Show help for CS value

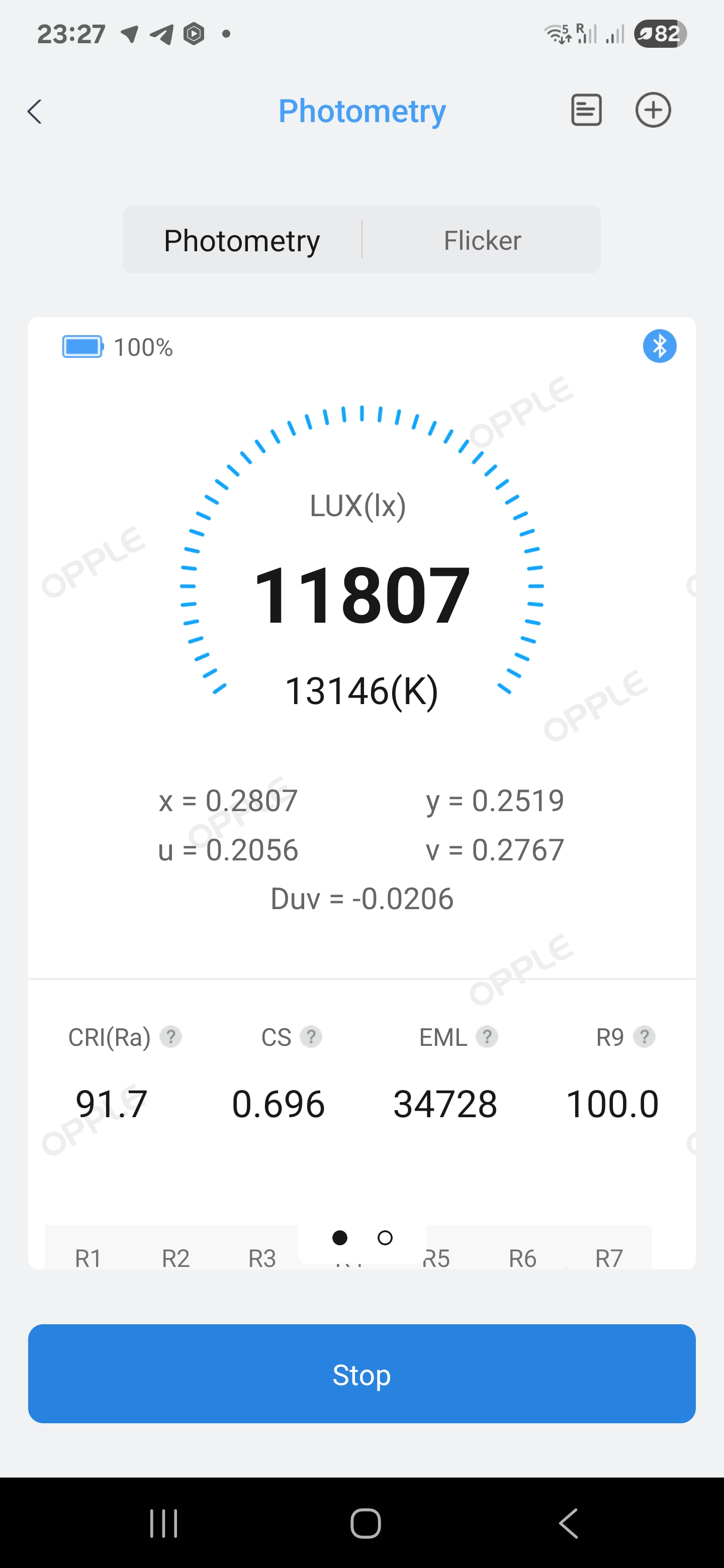tap(311, 1037)
